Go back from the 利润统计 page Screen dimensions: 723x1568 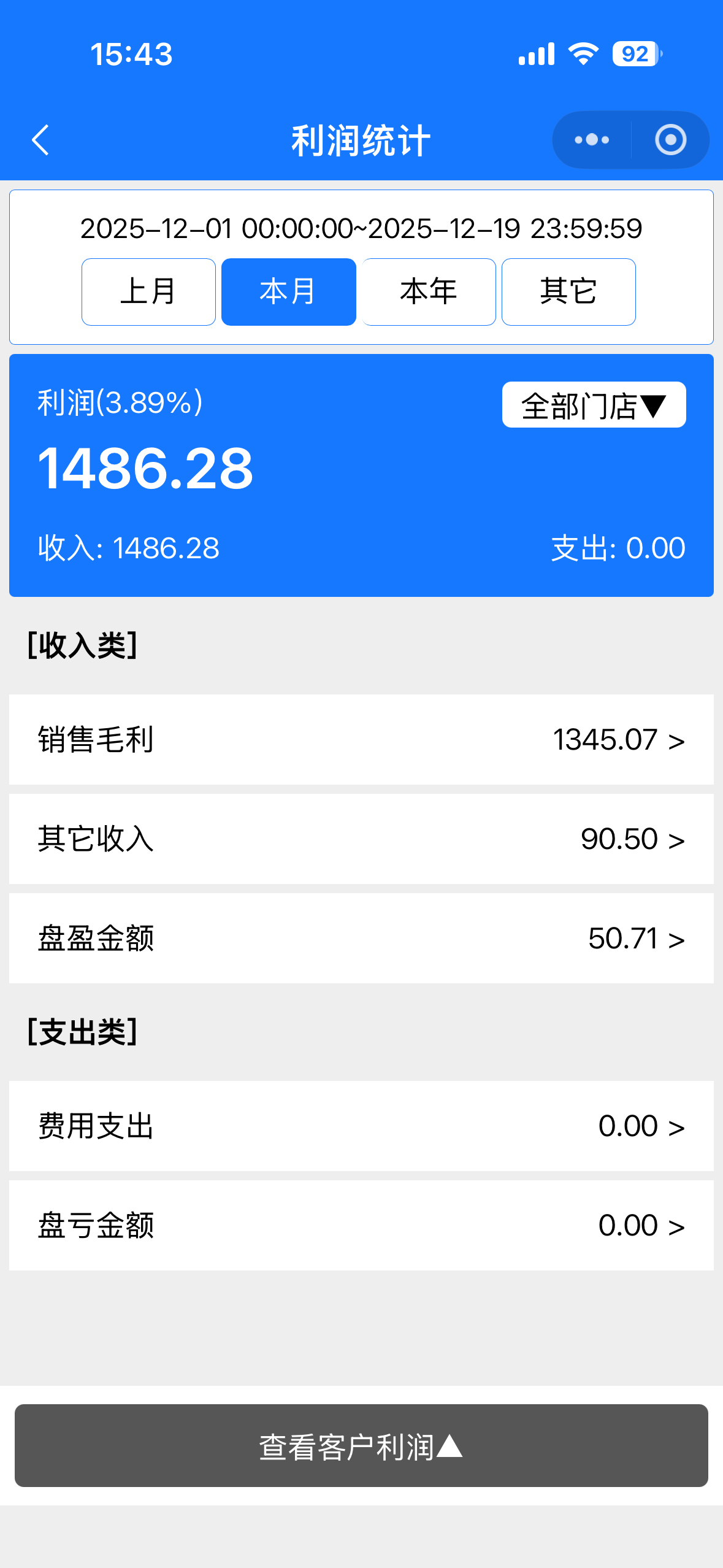(40, 140)
